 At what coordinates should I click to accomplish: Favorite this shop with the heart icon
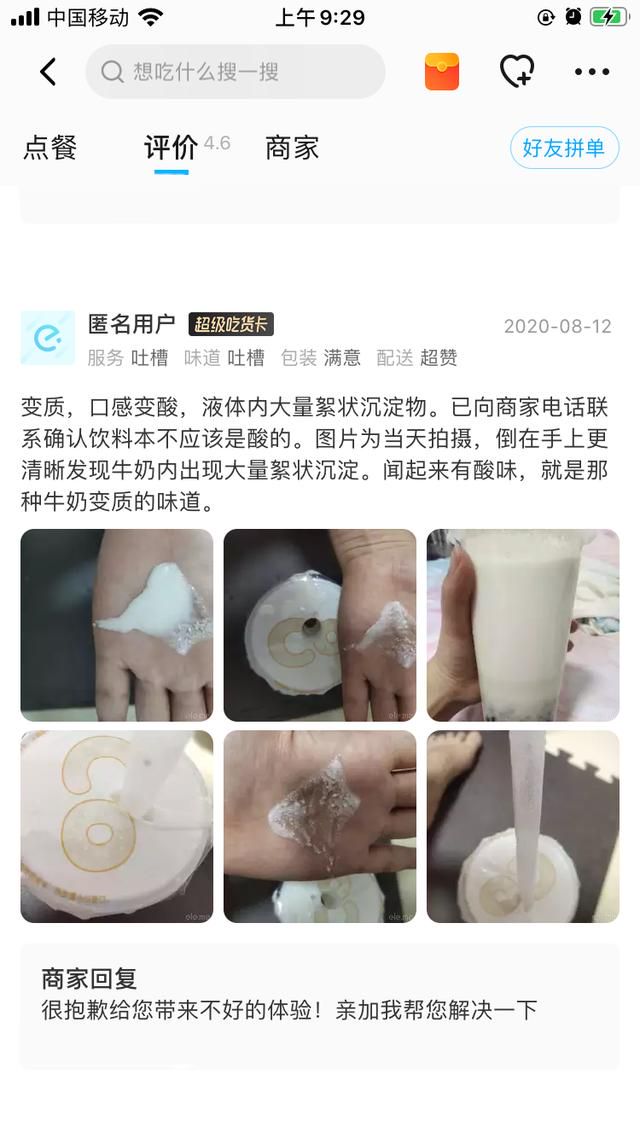pos(517,71)
